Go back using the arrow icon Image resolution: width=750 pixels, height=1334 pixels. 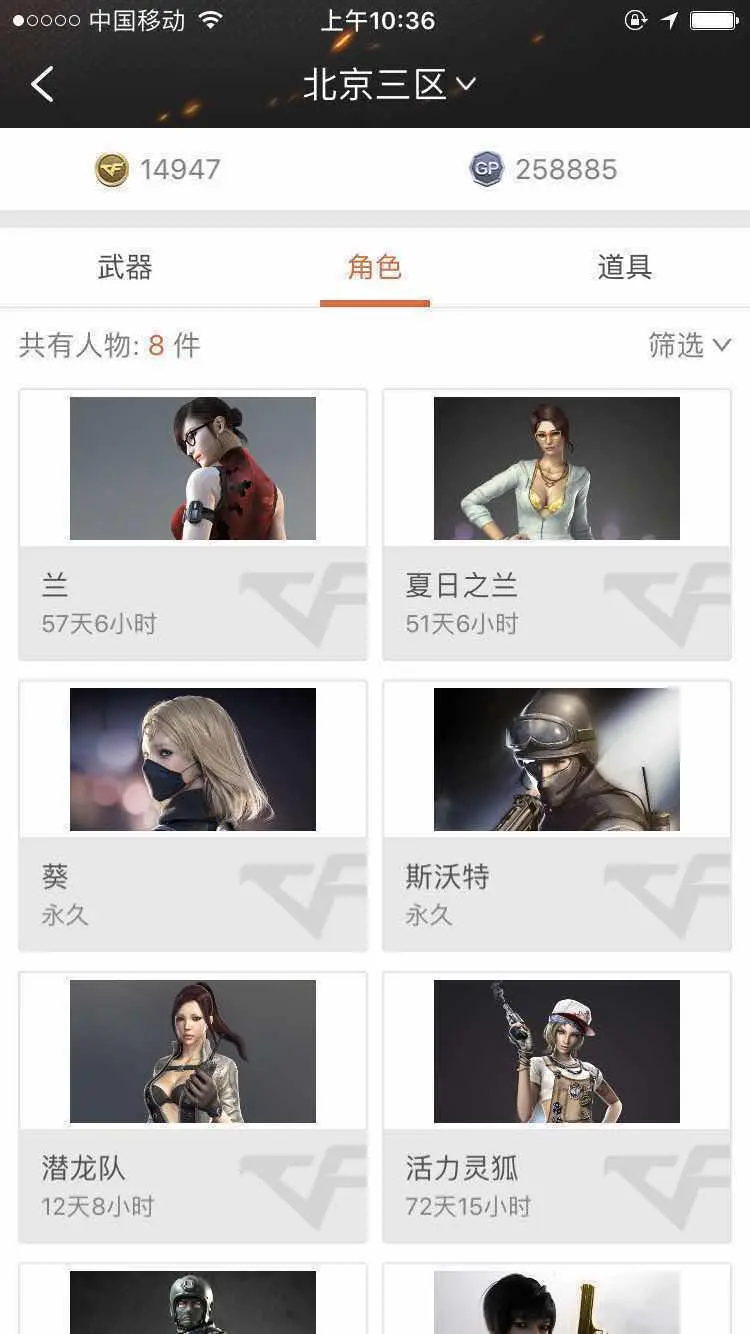click(42, 85)
